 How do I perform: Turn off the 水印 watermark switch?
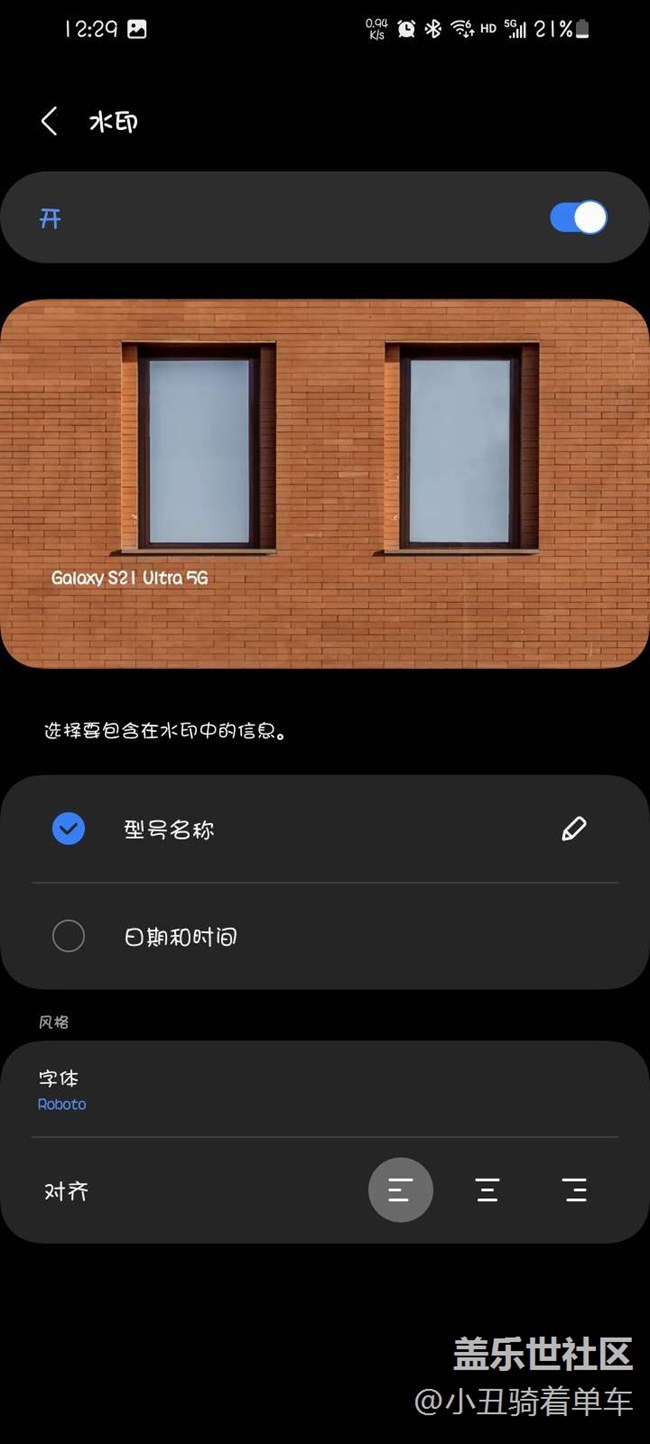[578, 218]
